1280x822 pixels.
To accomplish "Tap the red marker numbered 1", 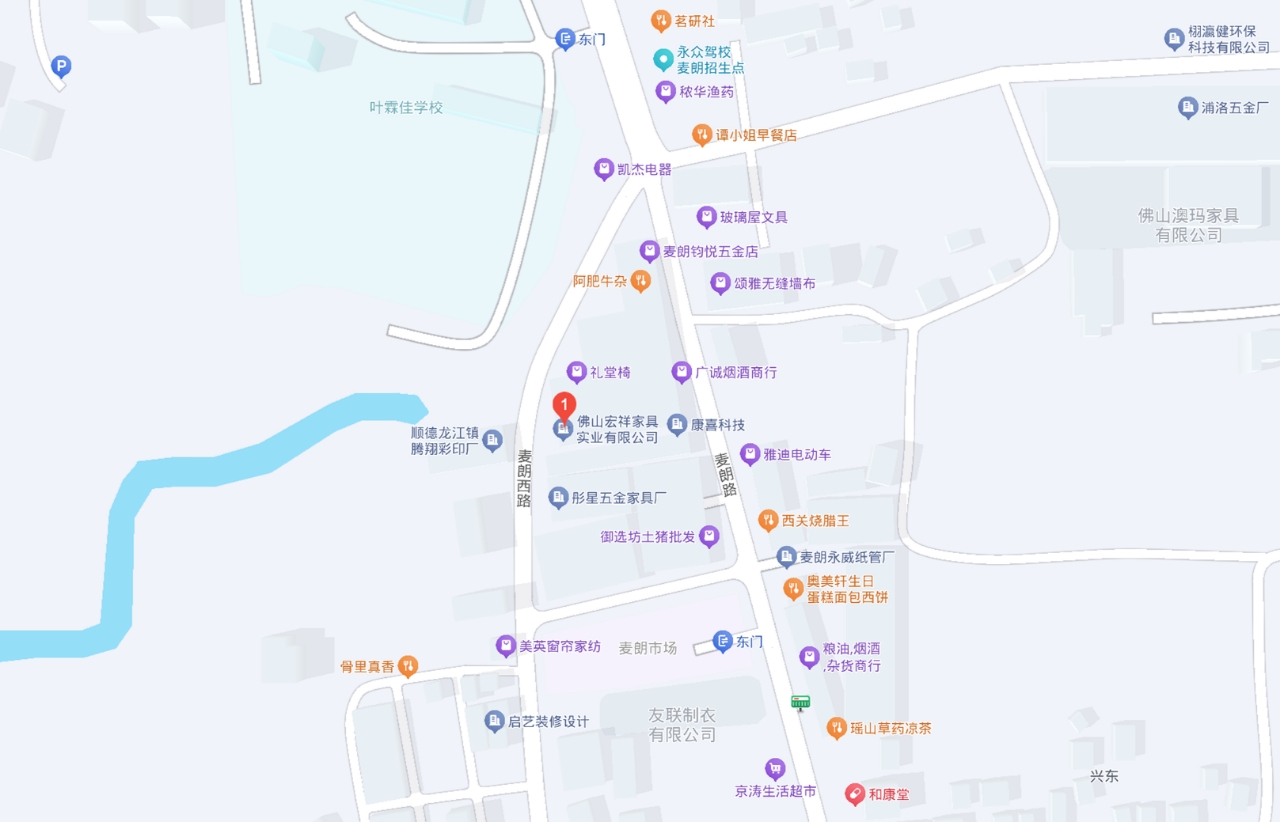I will (x=564, y=406).
